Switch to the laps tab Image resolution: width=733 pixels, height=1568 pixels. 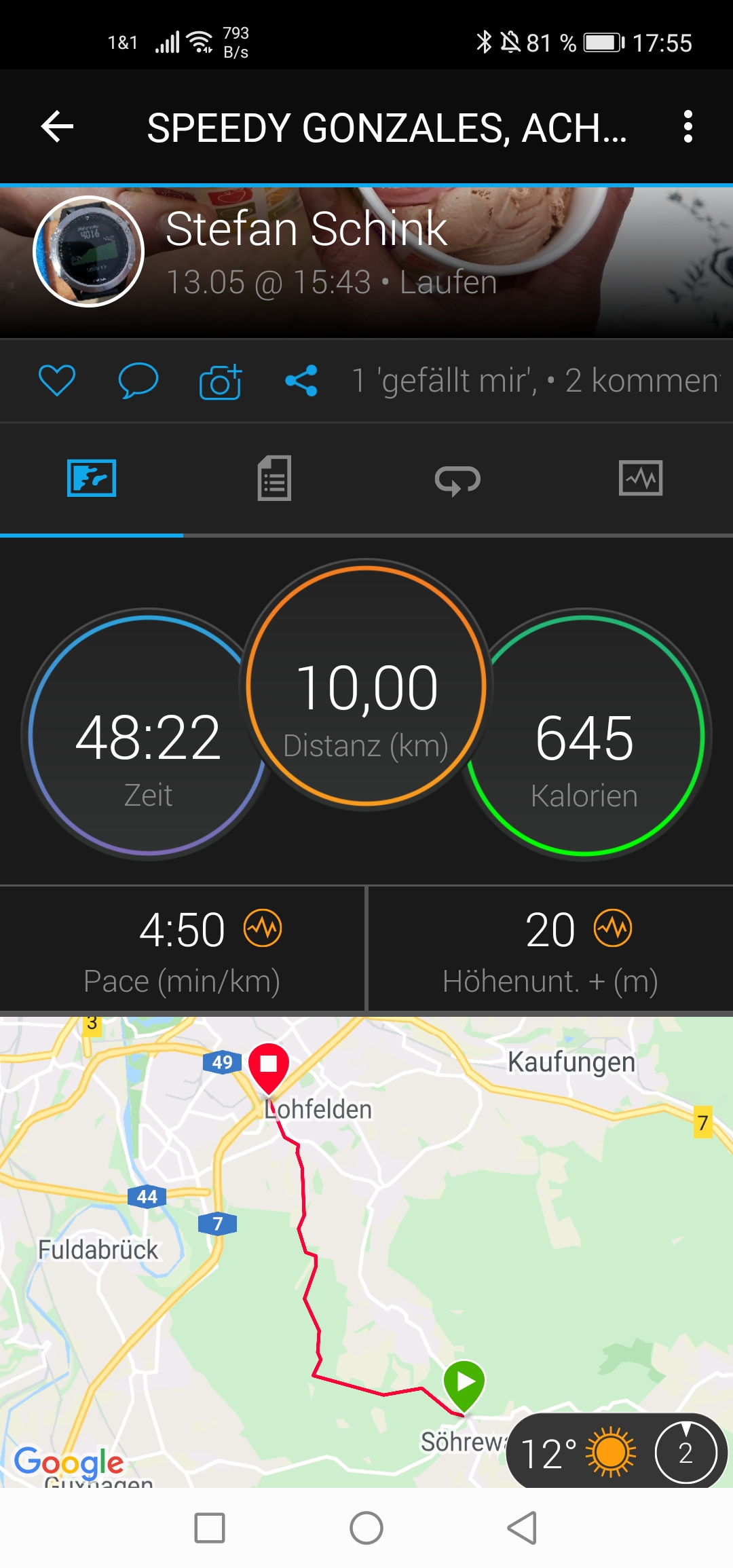tap(457, 479)
